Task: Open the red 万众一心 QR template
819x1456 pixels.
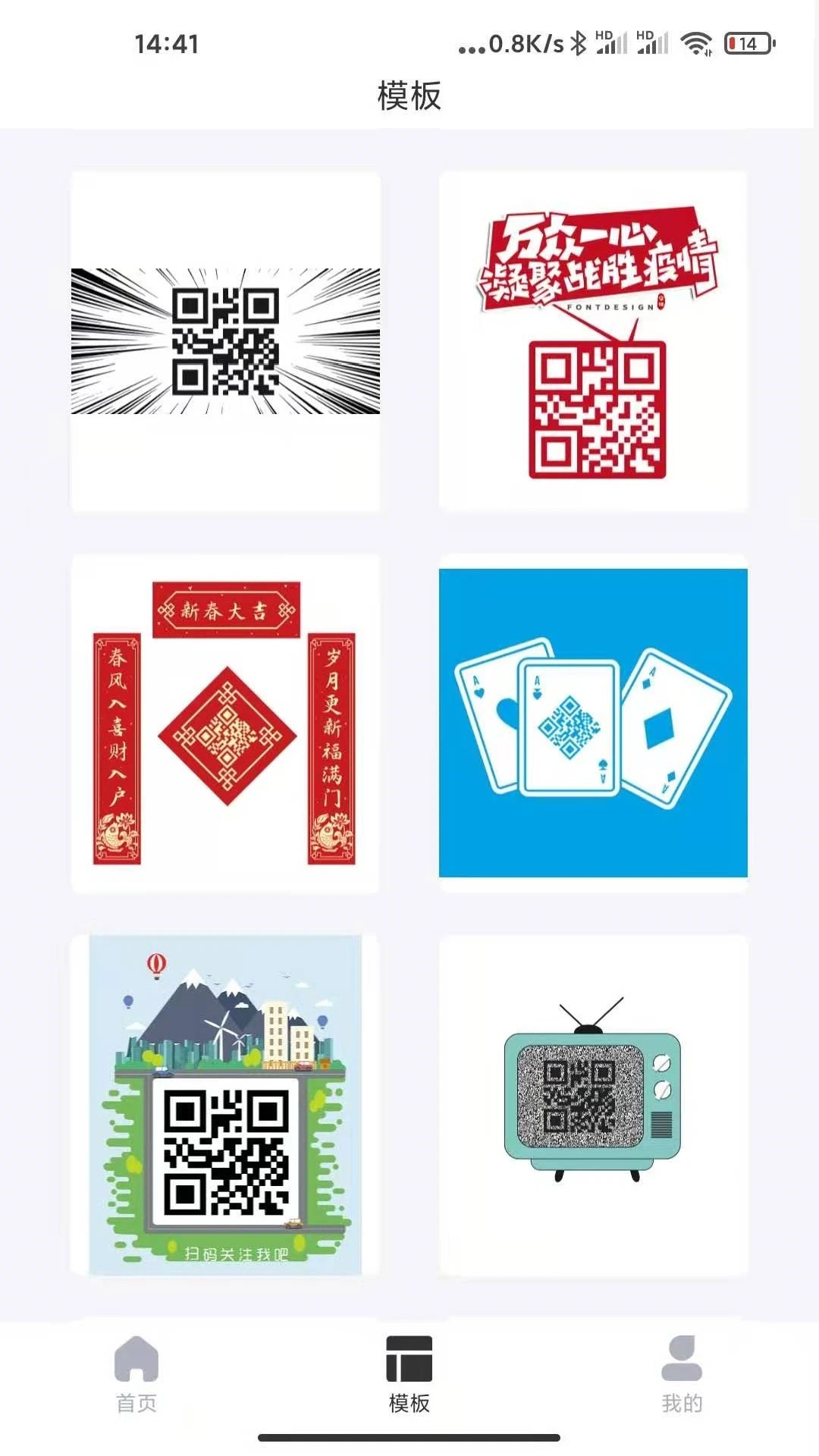Action: (x=594, y=341)
